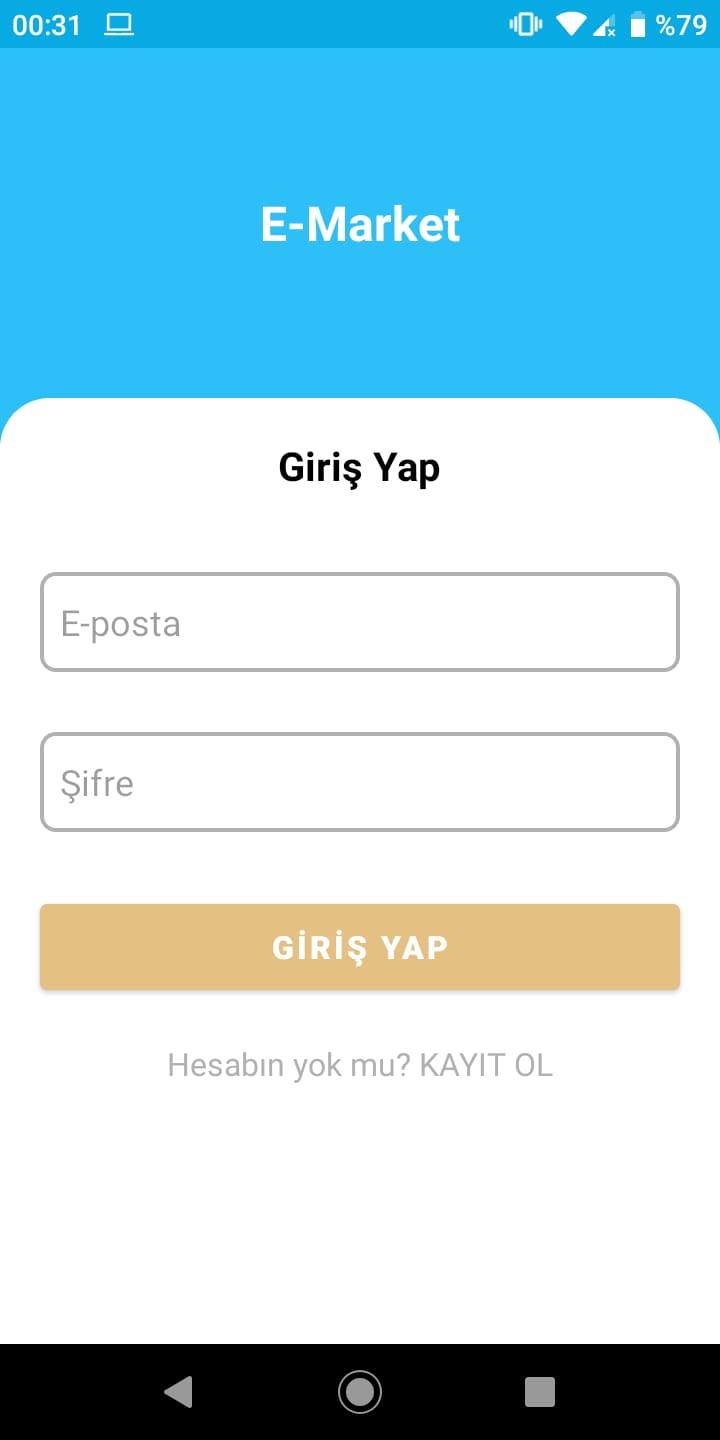This screenshot has width=720, height=1440.
Task: Tap the E-Market app title
Action: coord(360,224)
